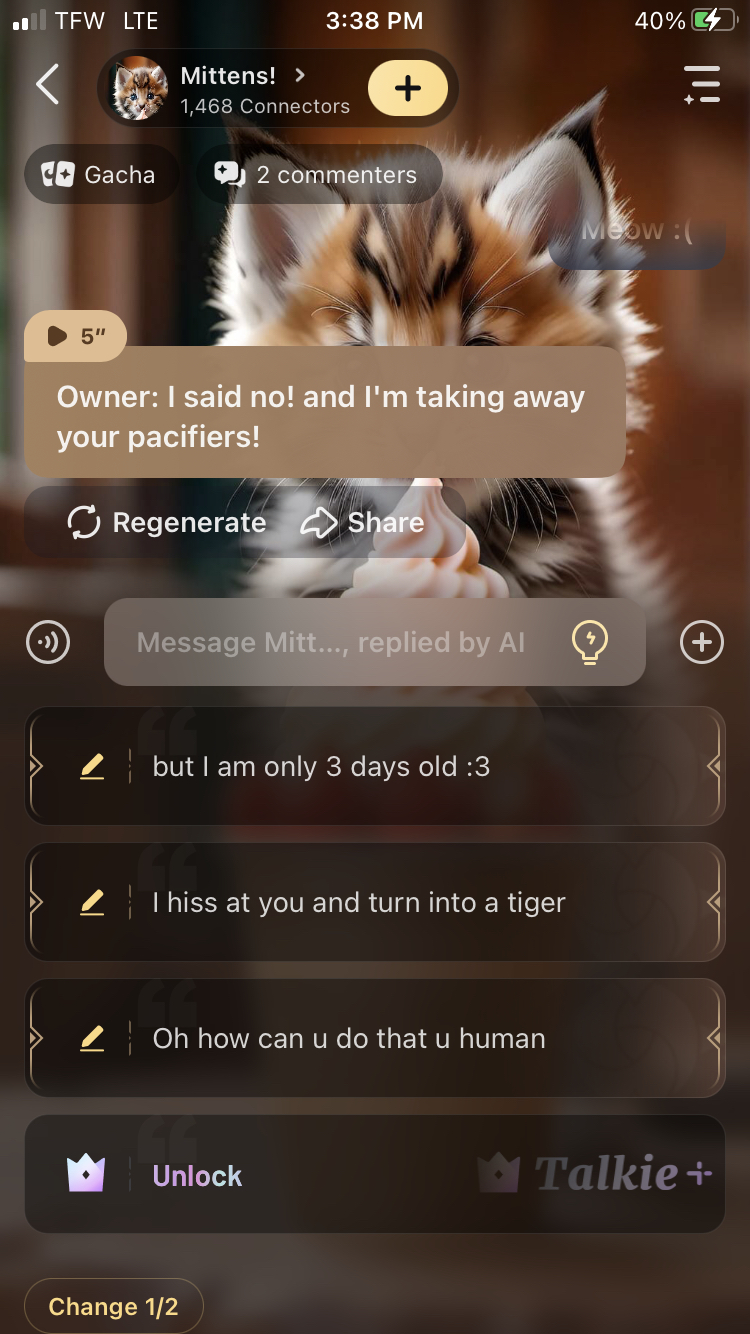
Task: Open the plus attachments icon beside message field
Action: click(701, 642)
